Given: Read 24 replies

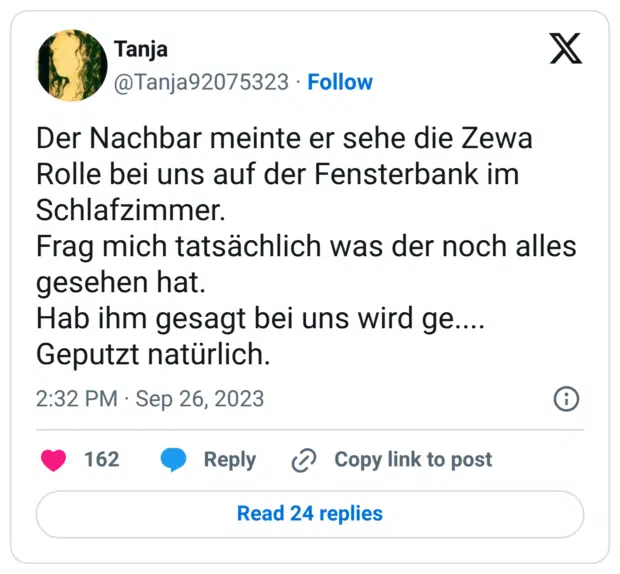Looking at the screenshot, I should click(310, 514).
